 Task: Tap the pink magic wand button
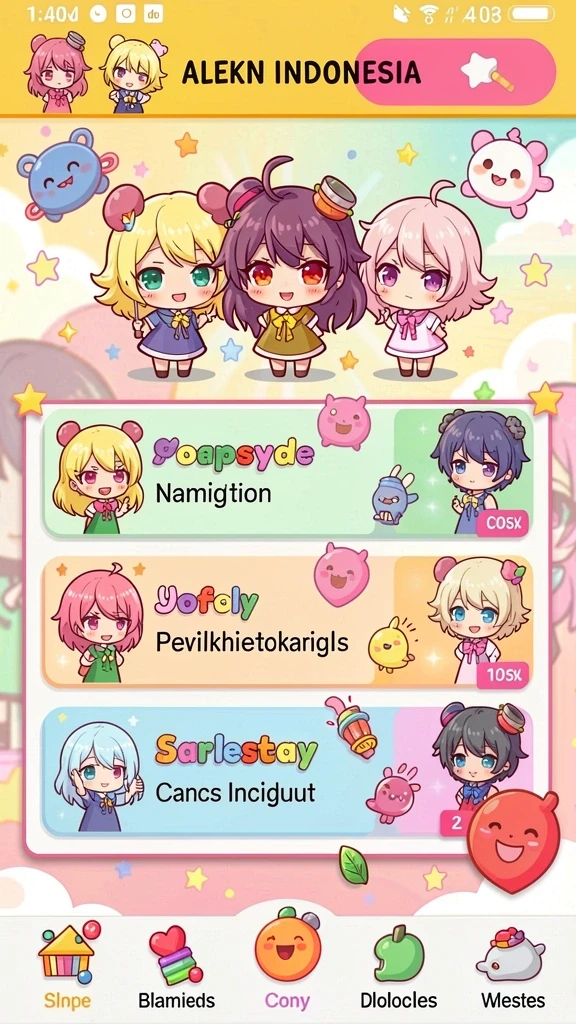click(x=455, y=72)
